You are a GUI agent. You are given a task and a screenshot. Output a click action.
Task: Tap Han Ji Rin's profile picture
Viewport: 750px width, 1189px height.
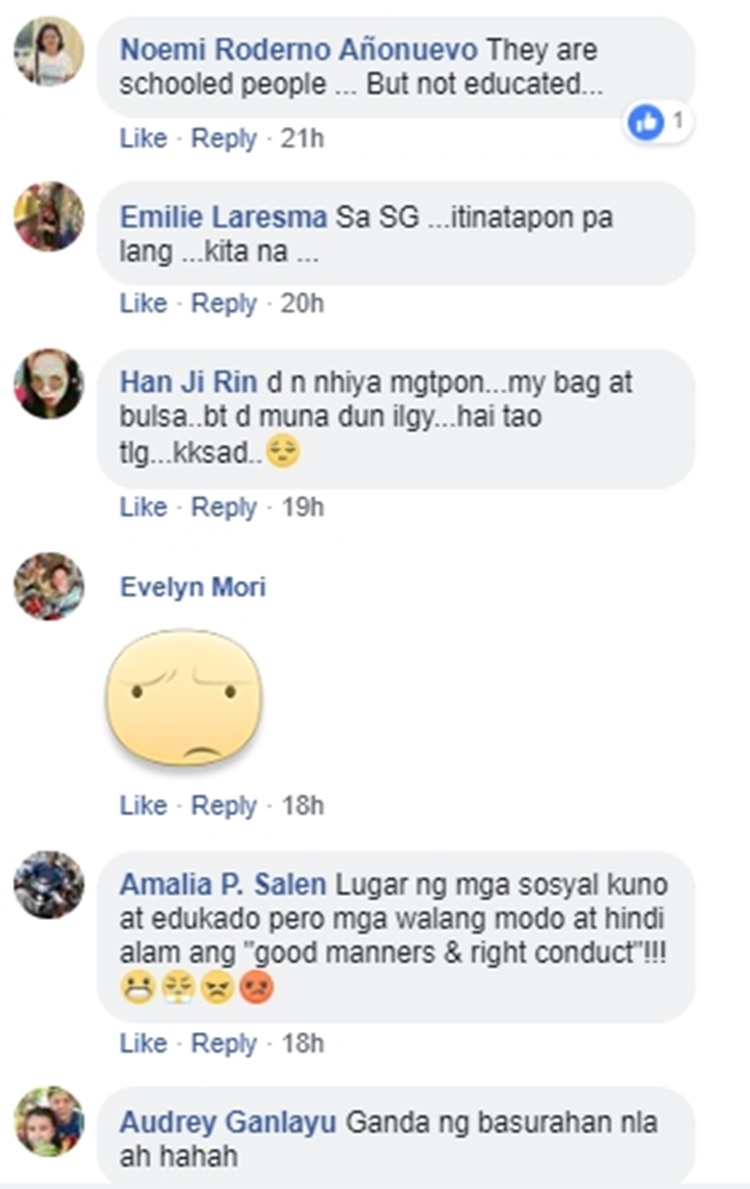(x=49, y=383)
